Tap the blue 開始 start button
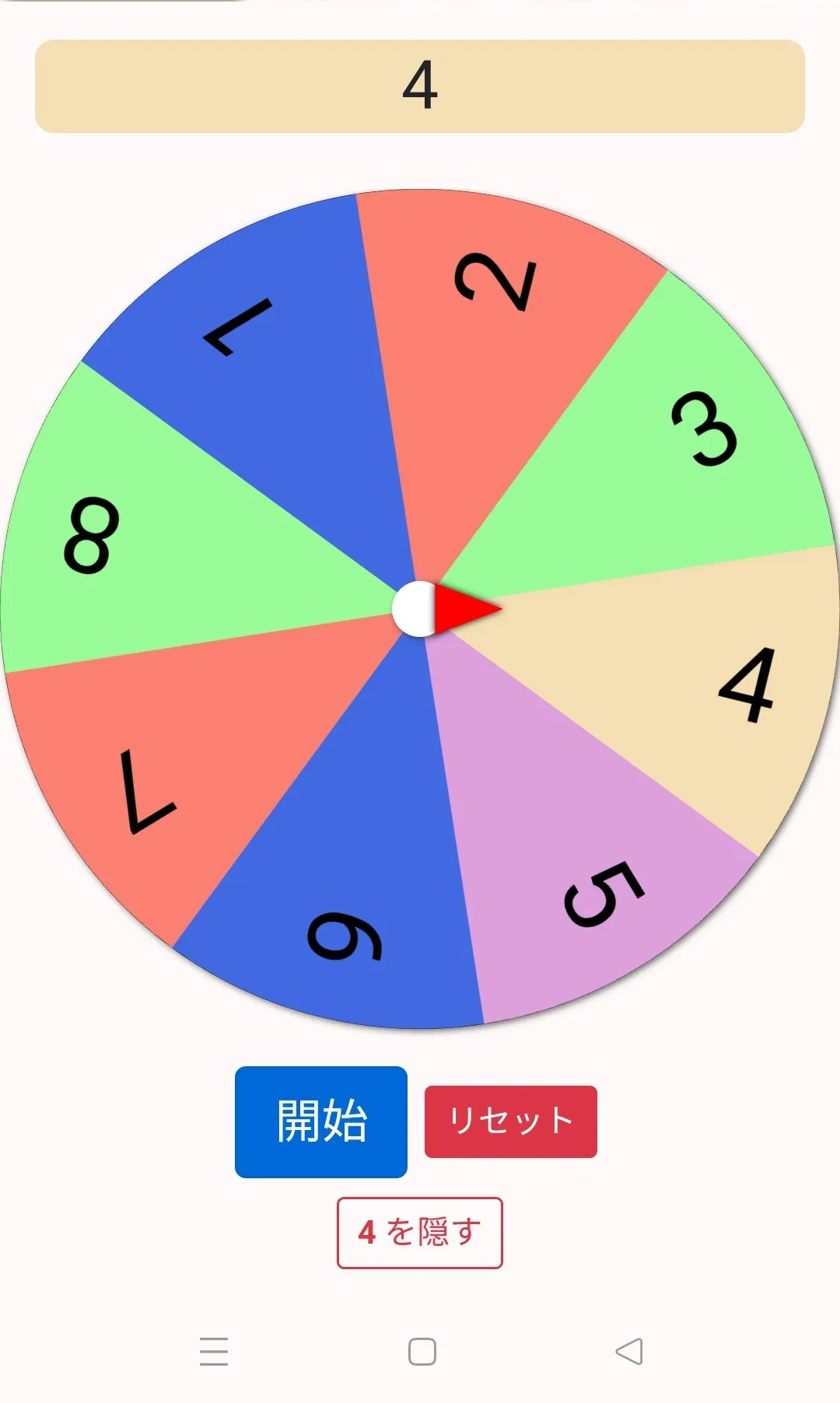 (x=320, y=1121)
